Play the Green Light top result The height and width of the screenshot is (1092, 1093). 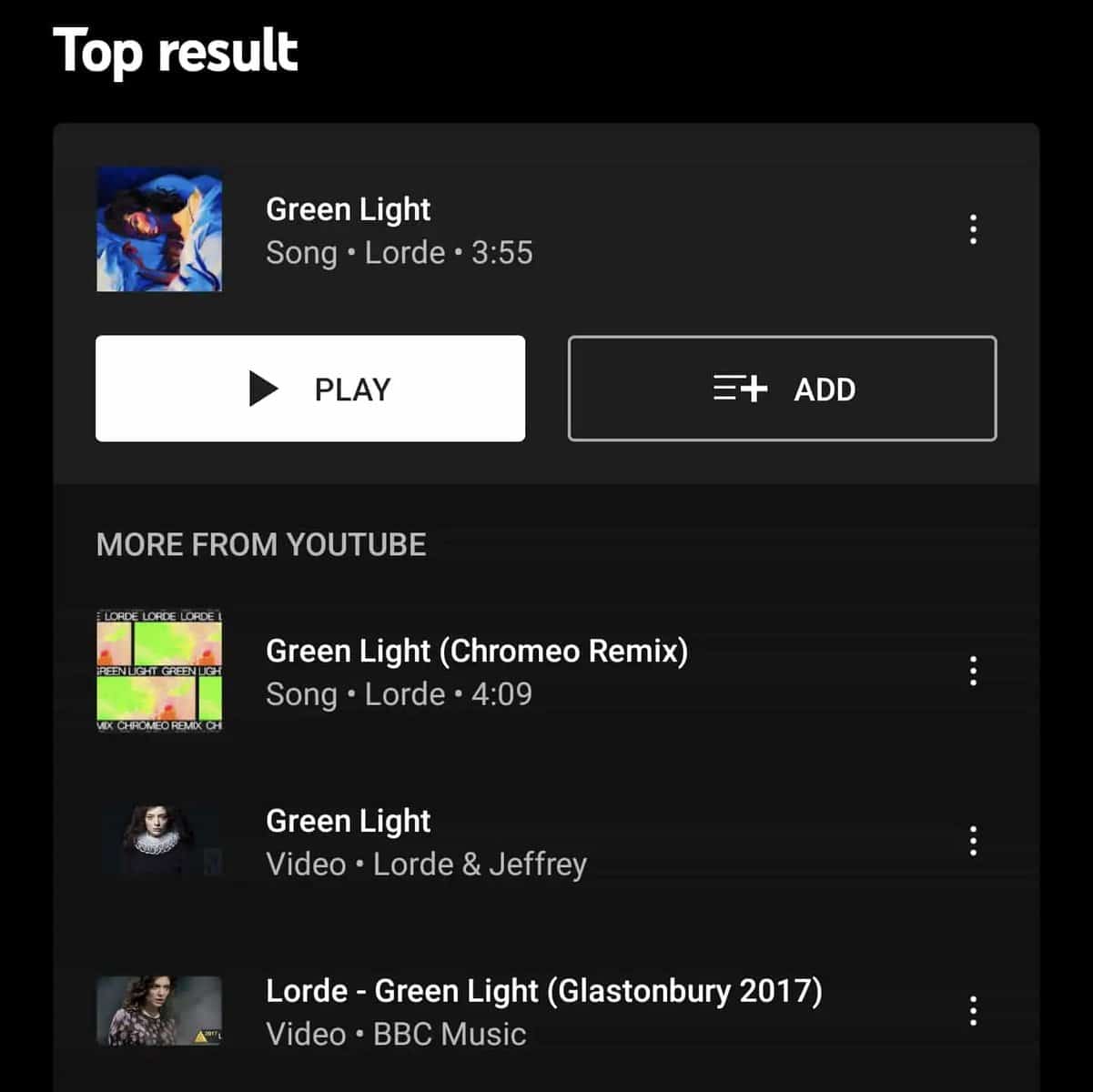[310, 389]
